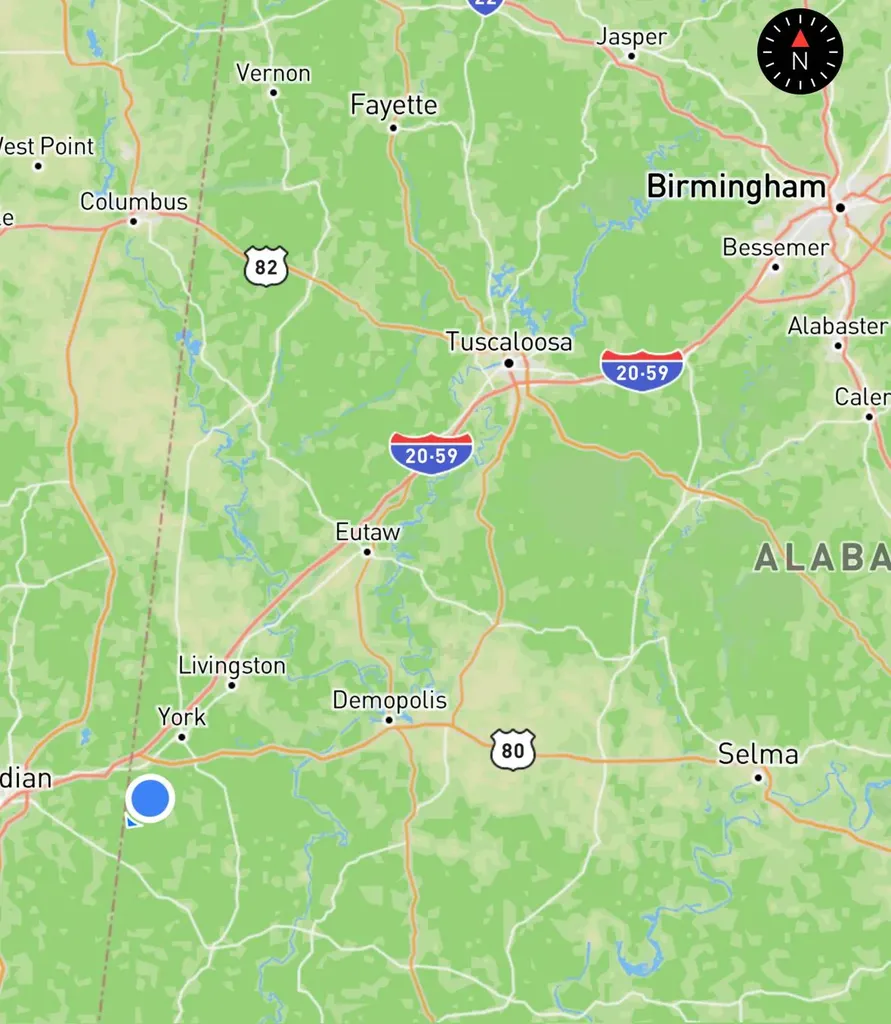Screen dimensions: 891x1024
Task: Select the Jasper town marker
Action: pos(629,58)
